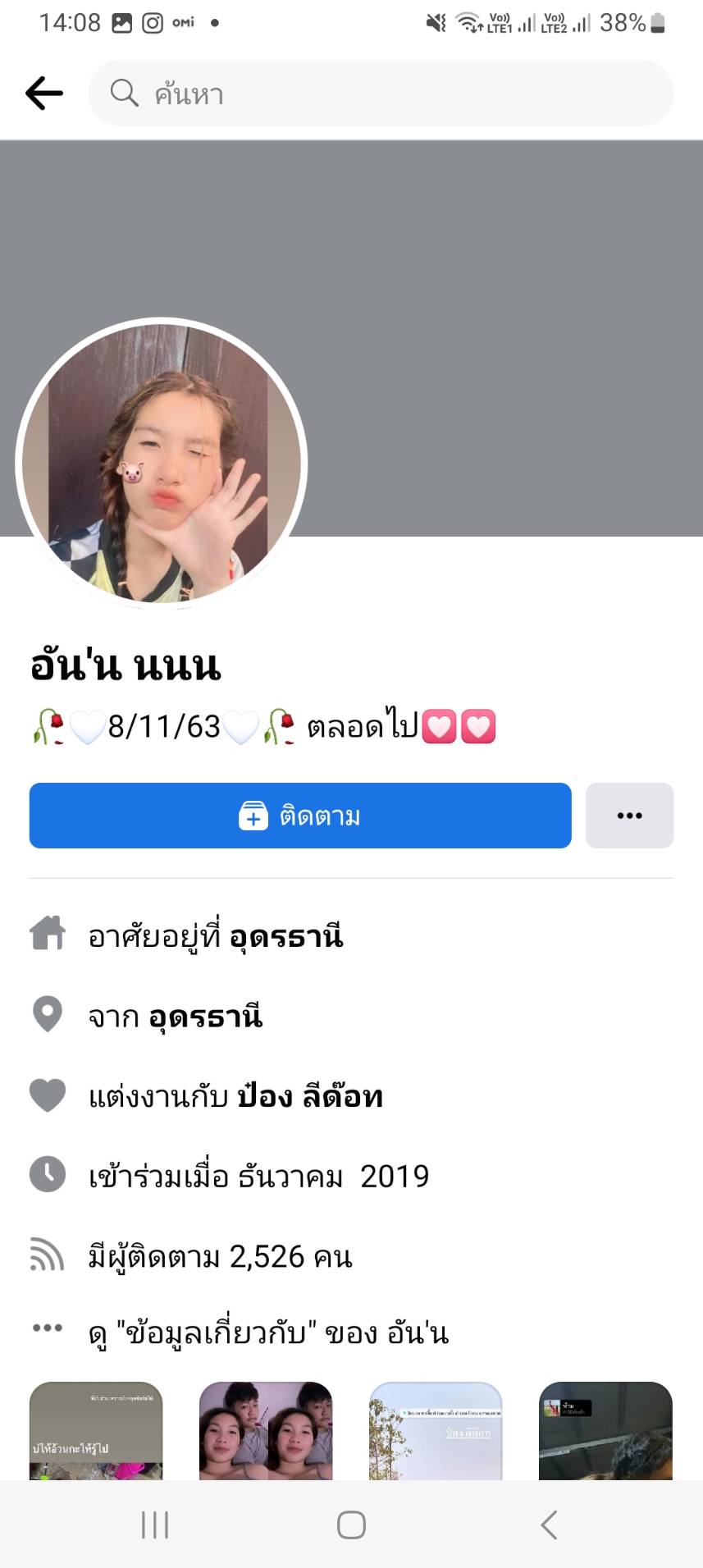703x1568 pixels.
Task: Open spouse profile ป๋อง ลีด๊อท
Action: point(310,1096)
